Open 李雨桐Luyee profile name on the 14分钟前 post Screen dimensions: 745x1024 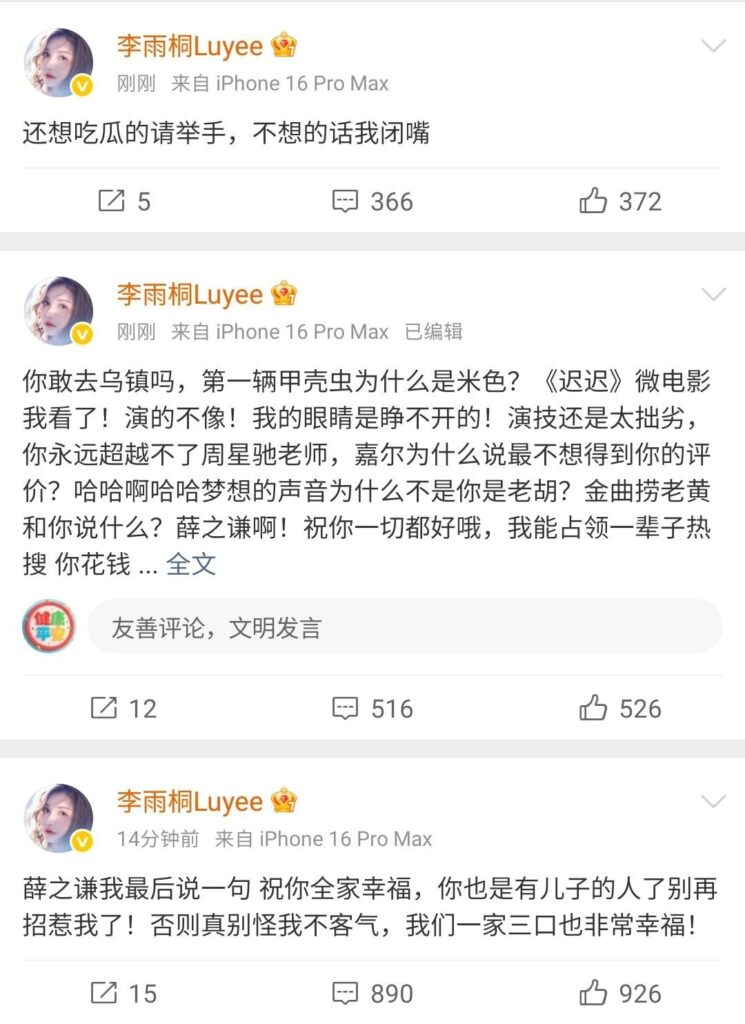click(190, 801)
